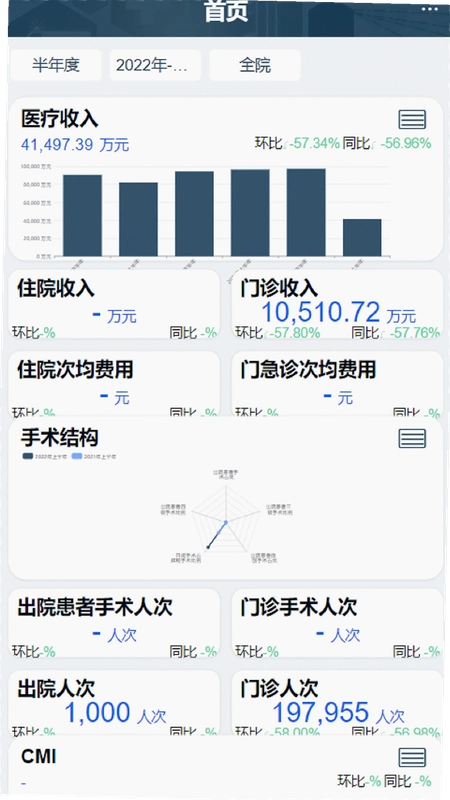
Task: Open the overflow menu in the header
Action: tap(430, 9)
